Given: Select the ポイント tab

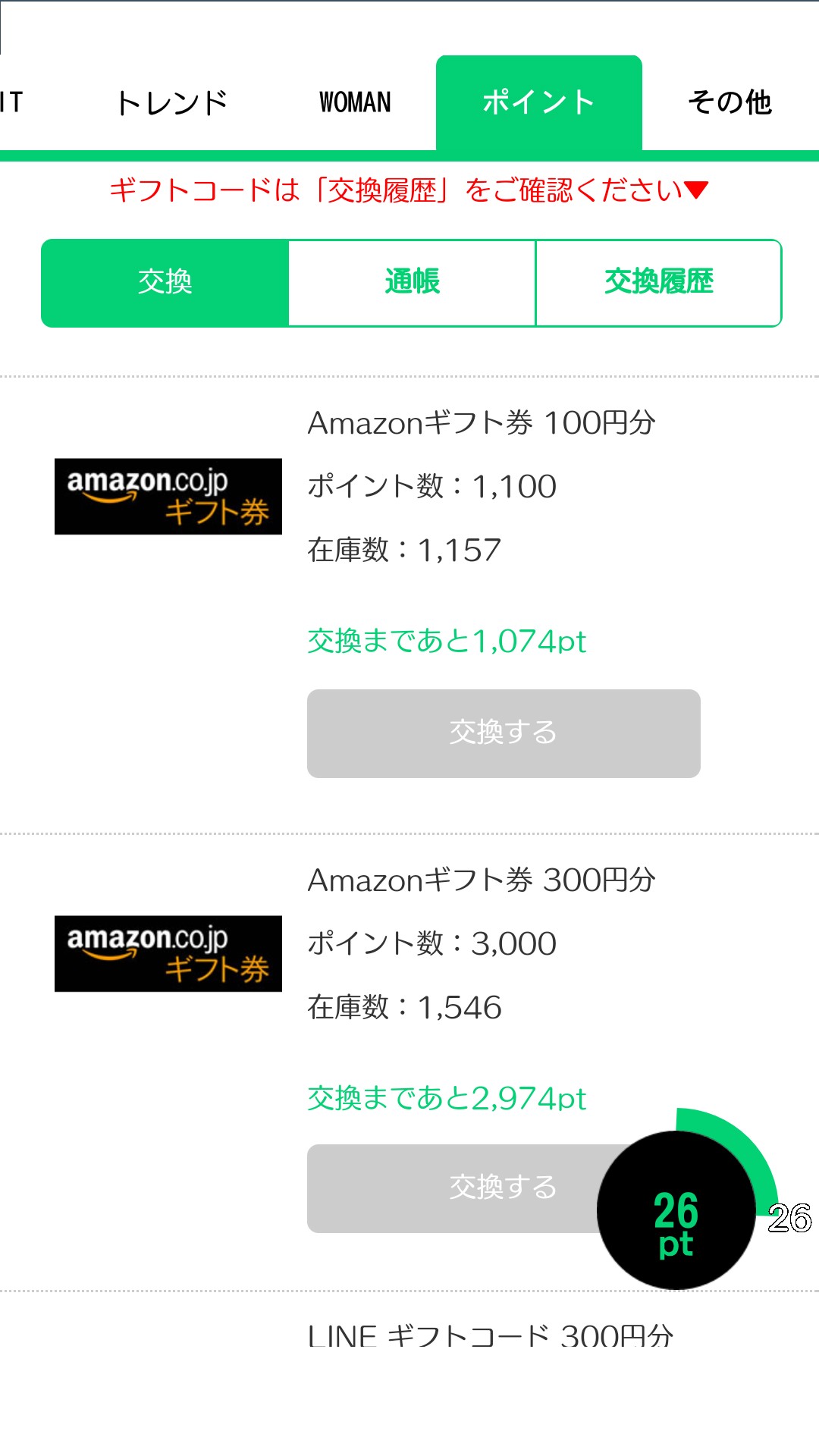Looking at the screenshot, I should 538,102.
